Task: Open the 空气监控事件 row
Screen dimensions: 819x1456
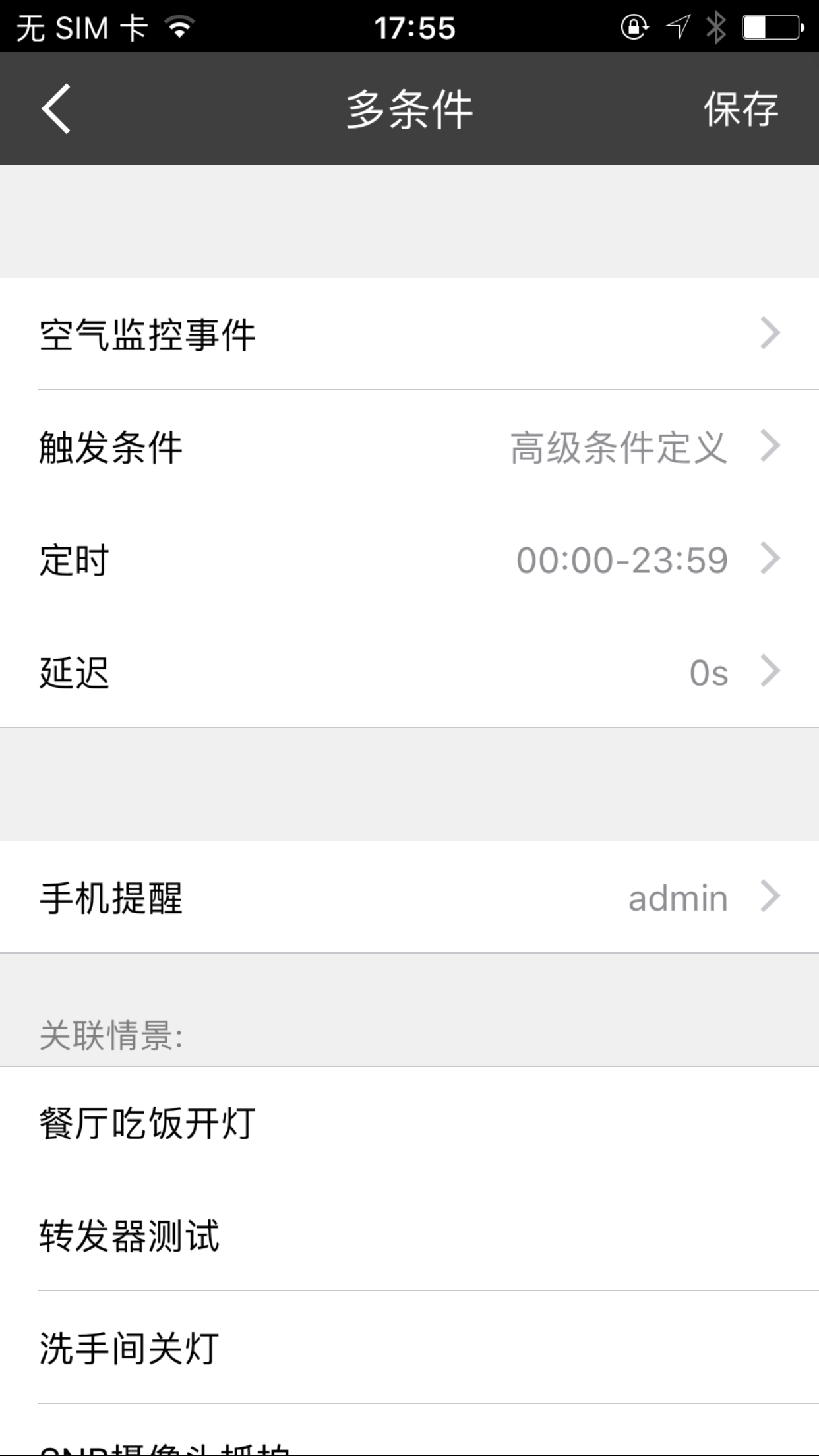Action: click(x=409, y=334)
